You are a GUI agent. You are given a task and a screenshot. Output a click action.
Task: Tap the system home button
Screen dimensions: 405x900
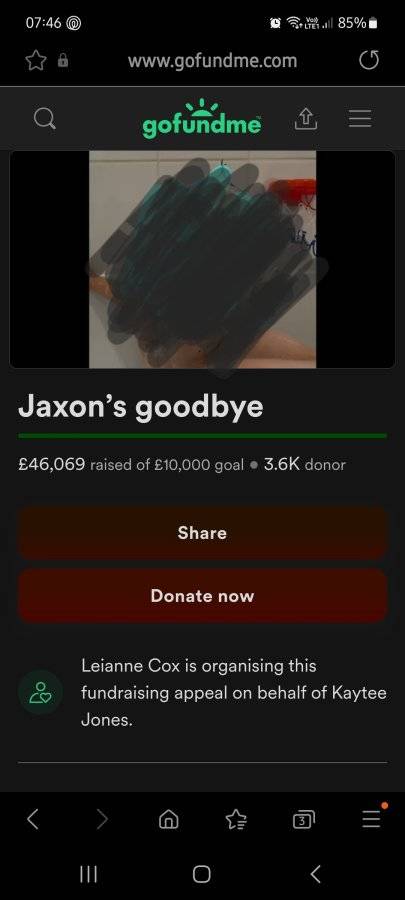(x=202, y=874)
